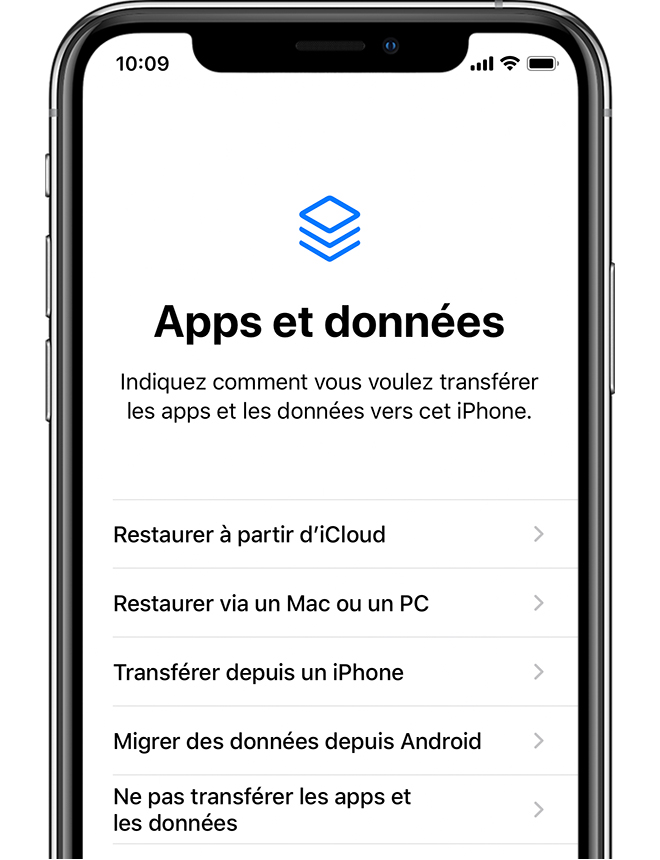Tap Migrer des données depuis Android
The height and width of the screenshot is (860, 660).
point(330,742)
